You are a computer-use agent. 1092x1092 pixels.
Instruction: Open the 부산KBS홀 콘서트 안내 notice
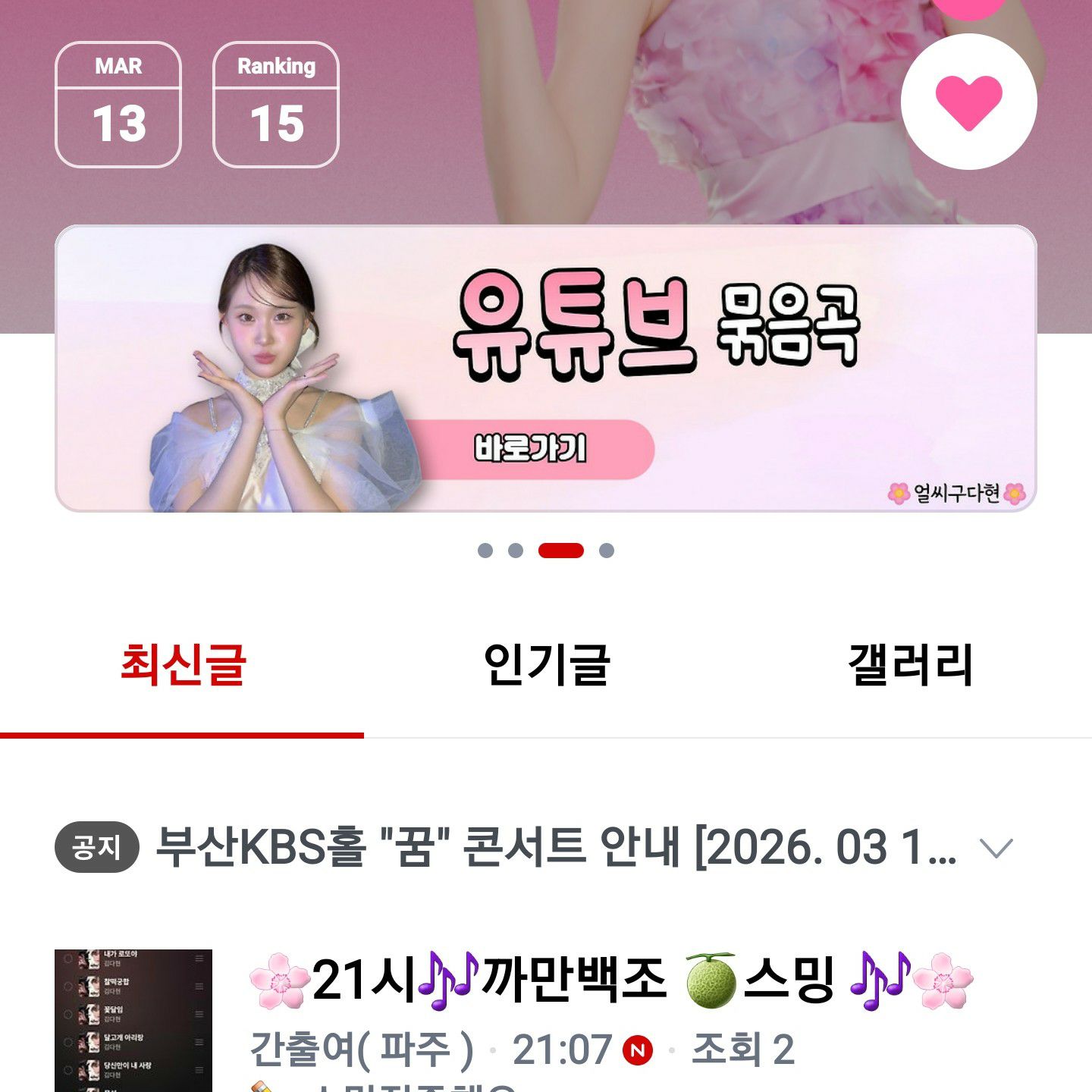click(555, 847)
